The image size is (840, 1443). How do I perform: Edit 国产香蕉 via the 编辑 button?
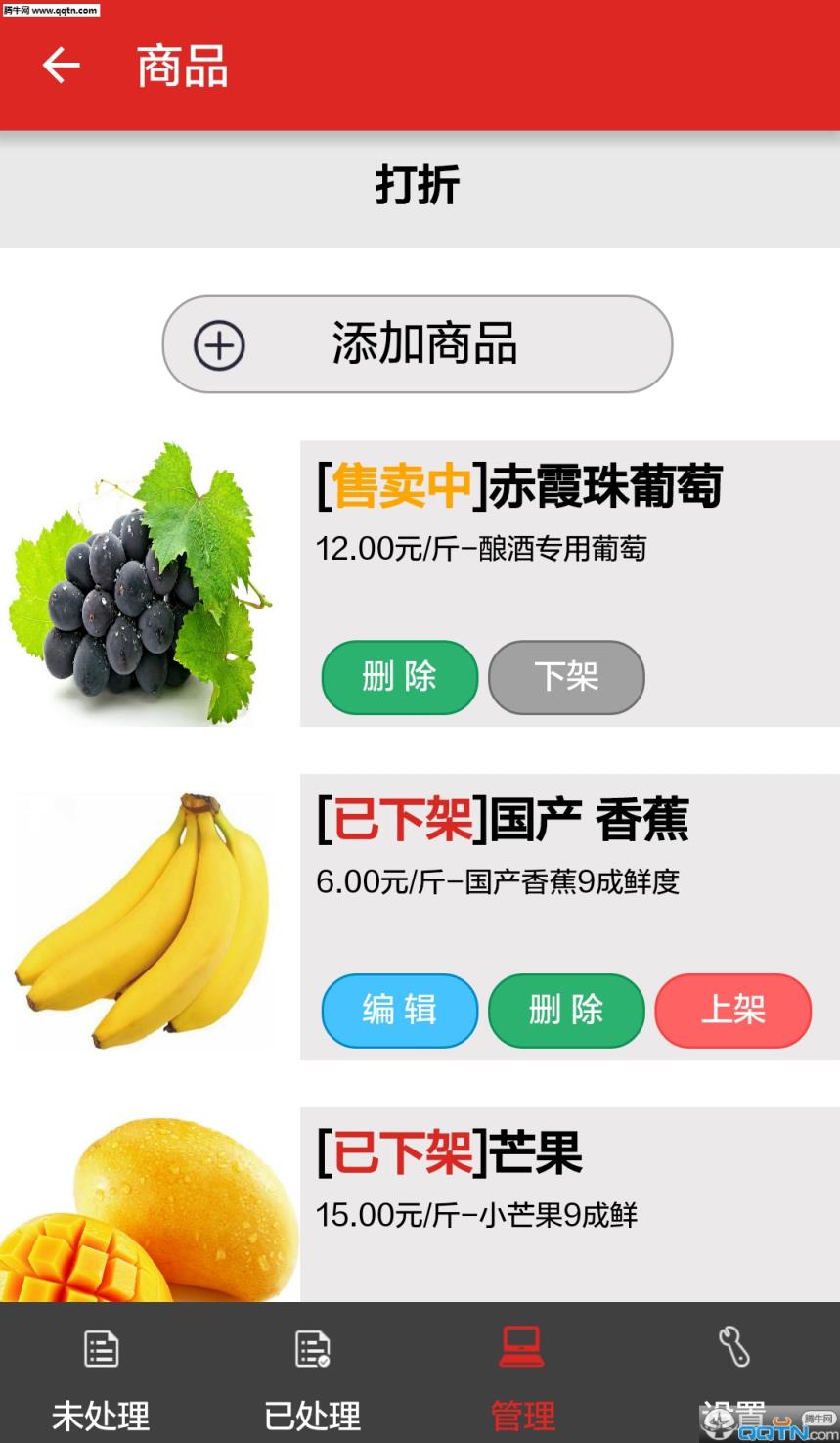coord(399,1012)
